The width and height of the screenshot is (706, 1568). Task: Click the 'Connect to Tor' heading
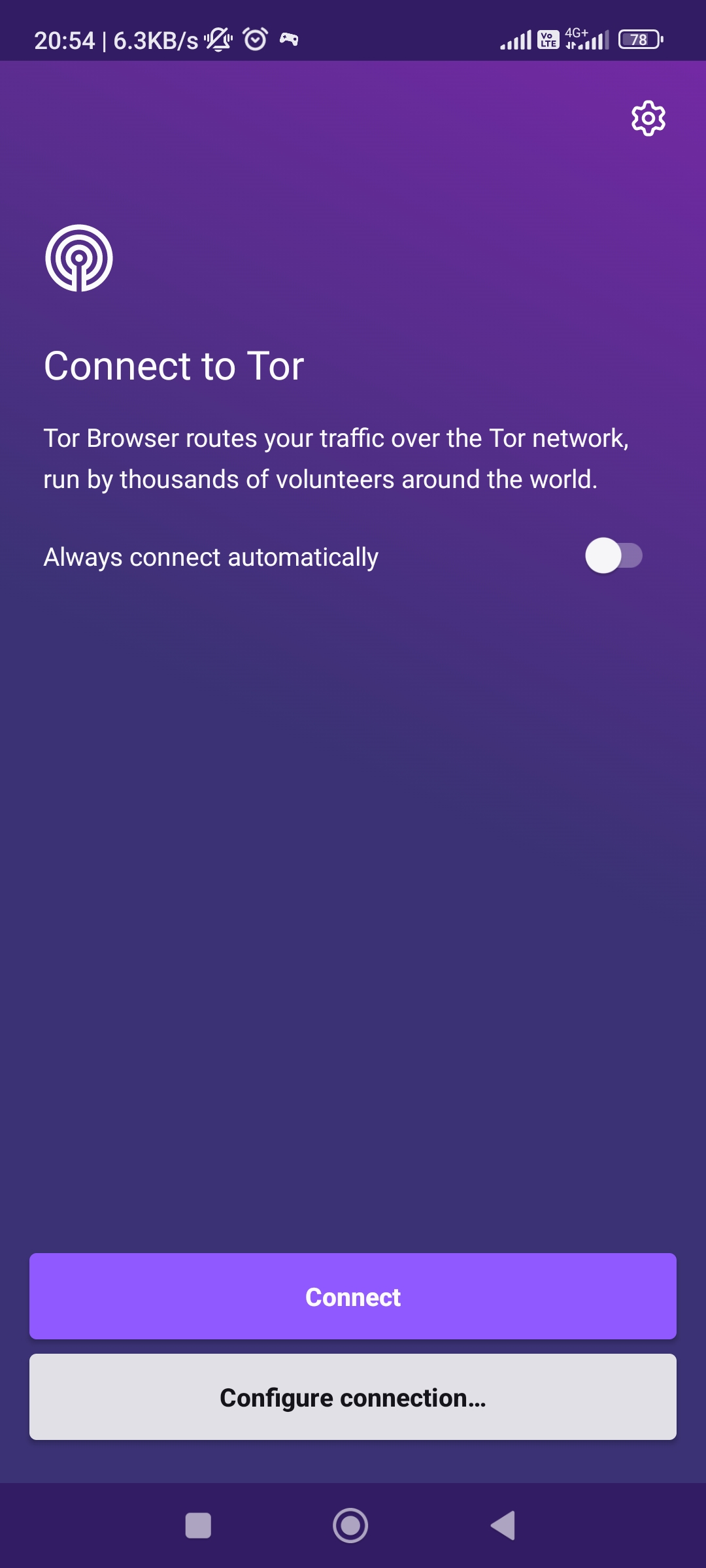[174, 366]
